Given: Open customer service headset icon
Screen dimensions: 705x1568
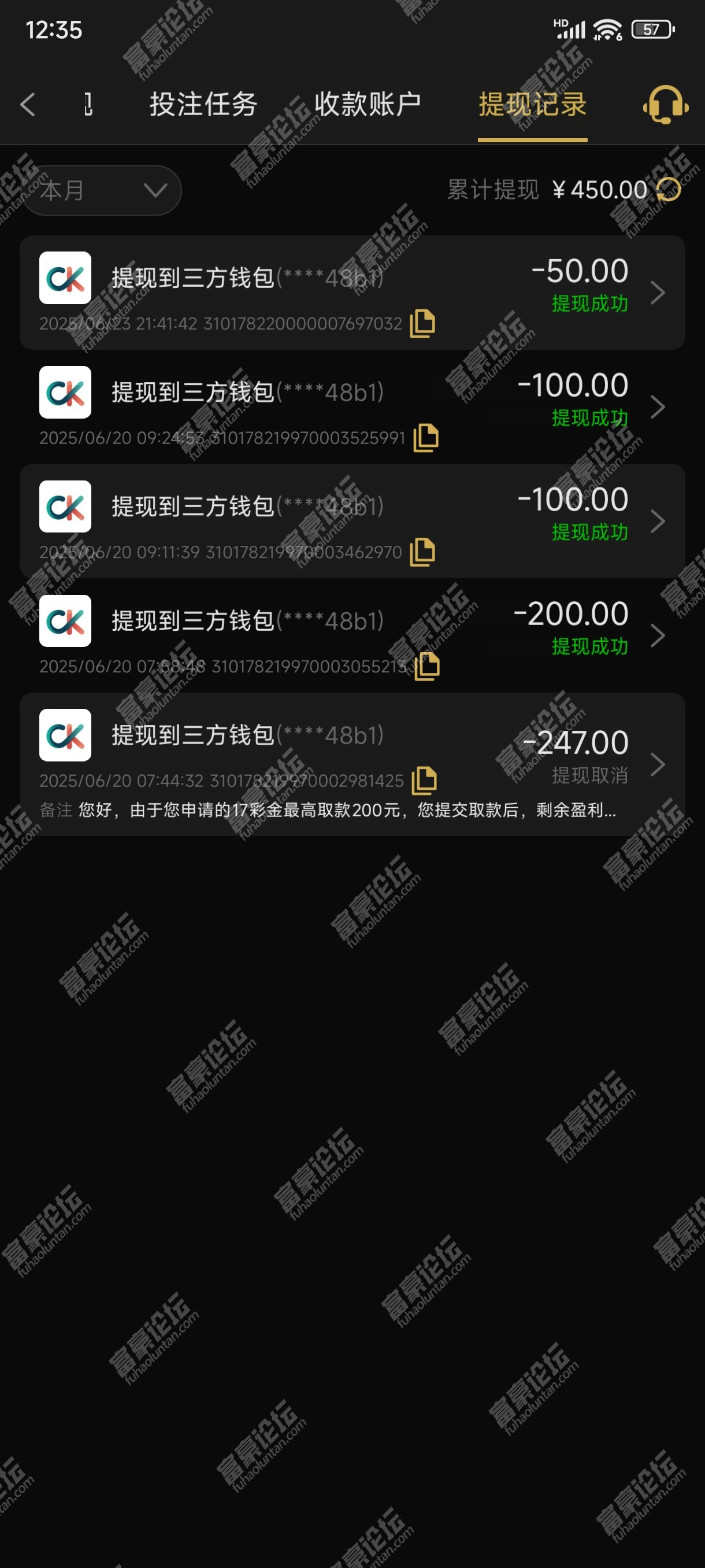Looking at the screenshot, I should 666,105.
